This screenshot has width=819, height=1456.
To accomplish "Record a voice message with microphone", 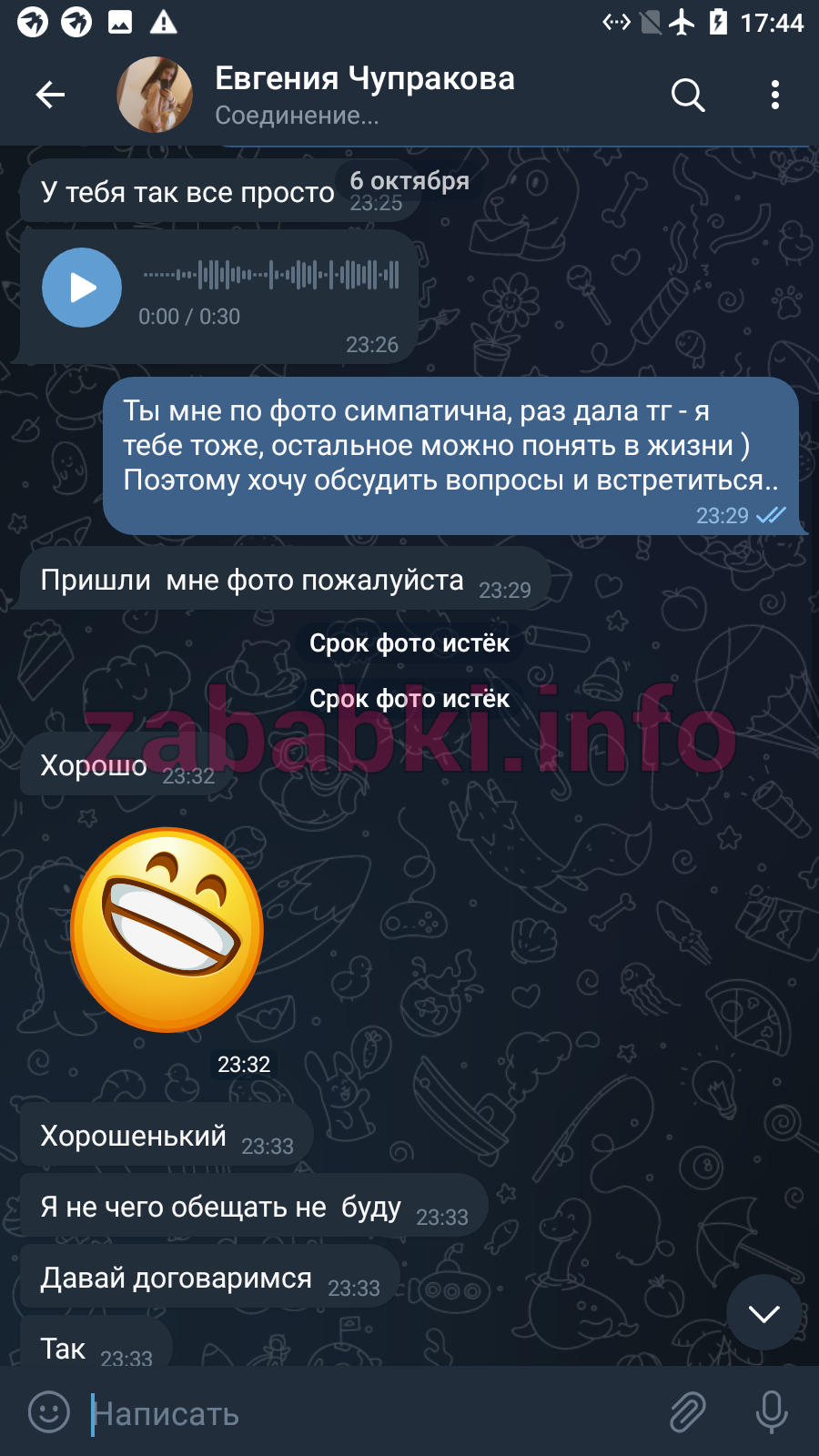I will (772, 1412).
